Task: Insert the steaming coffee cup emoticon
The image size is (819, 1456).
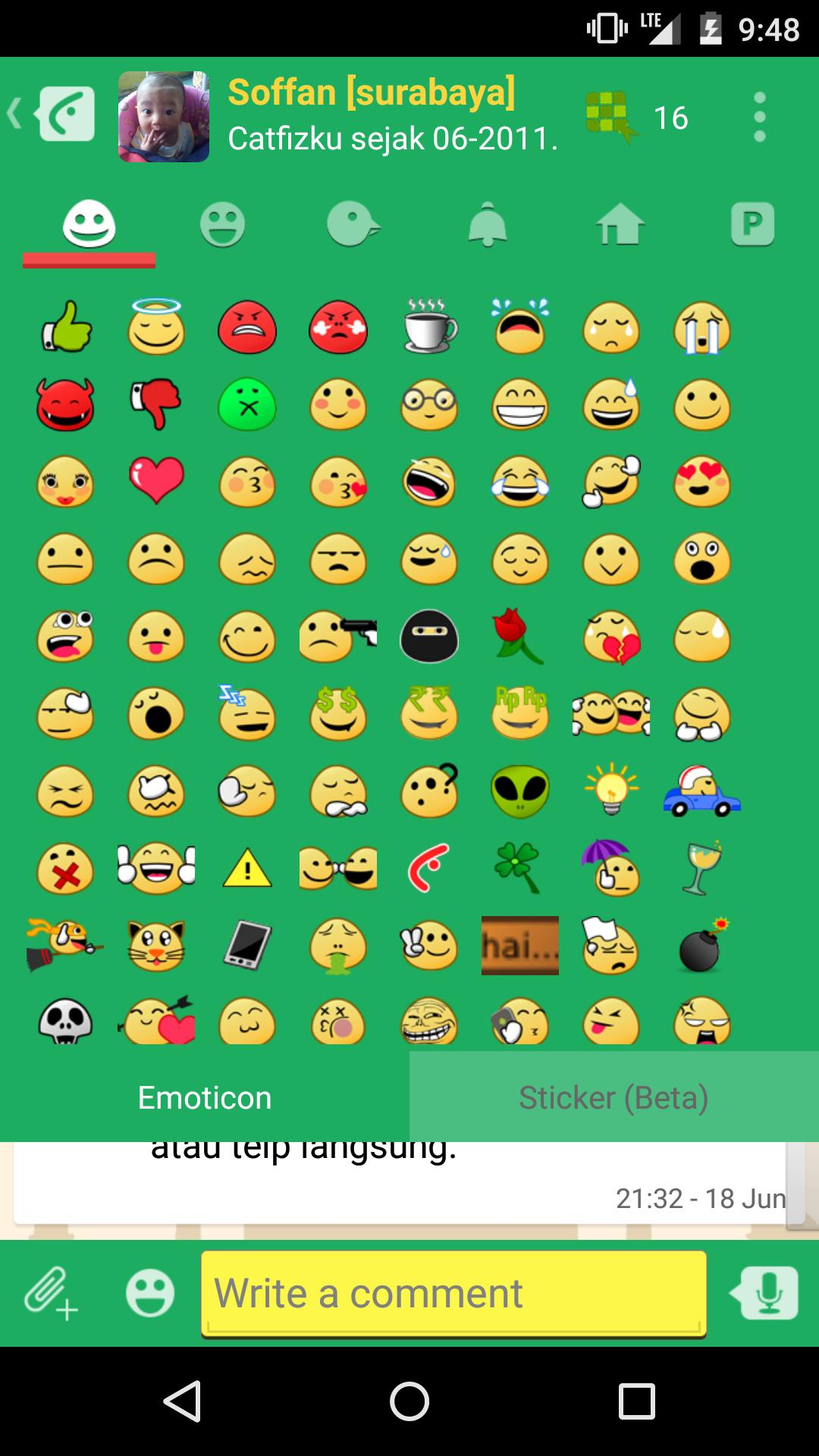Action: (x=429, y=326)
